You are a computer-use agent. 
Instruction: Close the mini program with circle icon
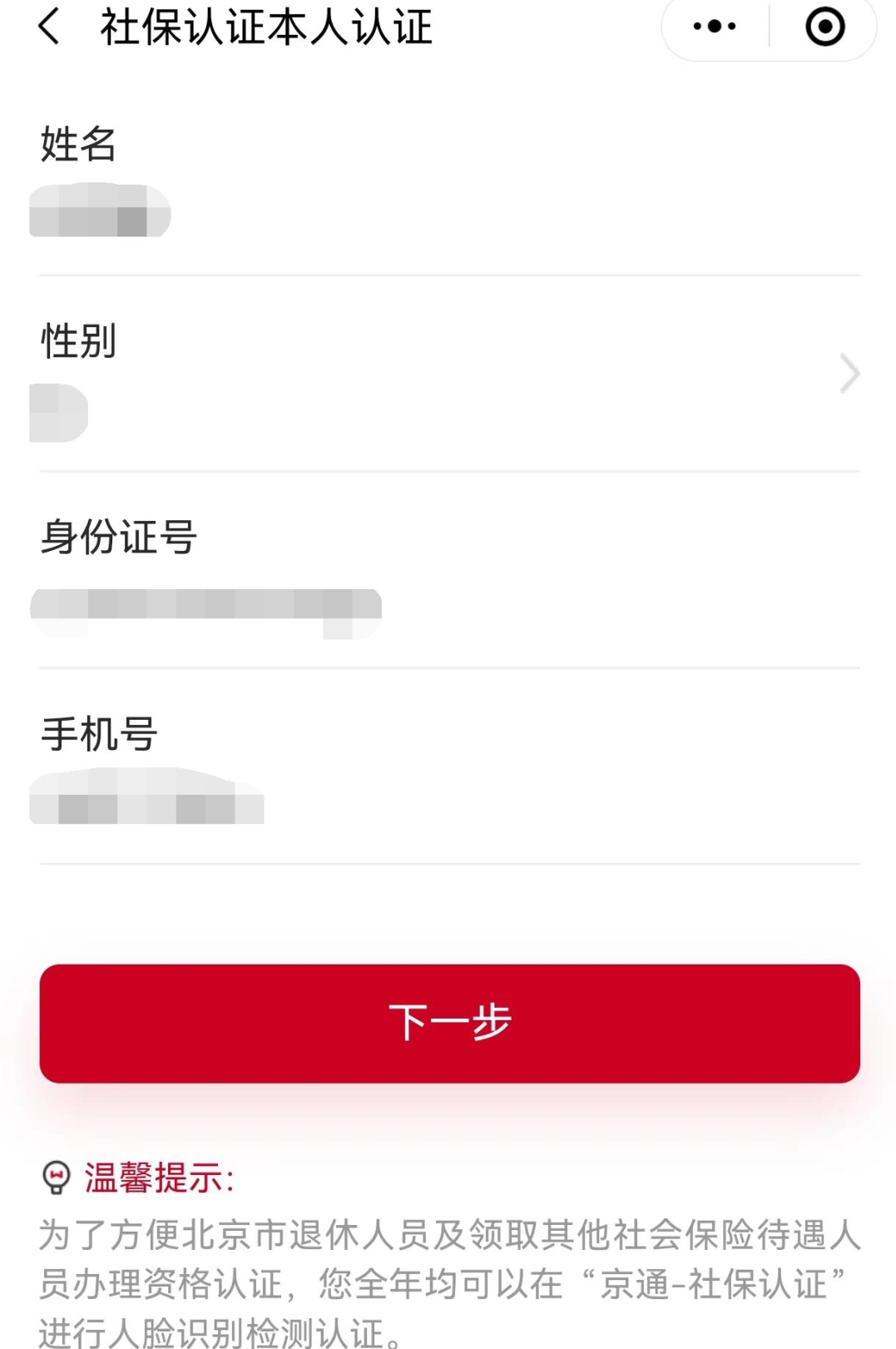point(824,27)
